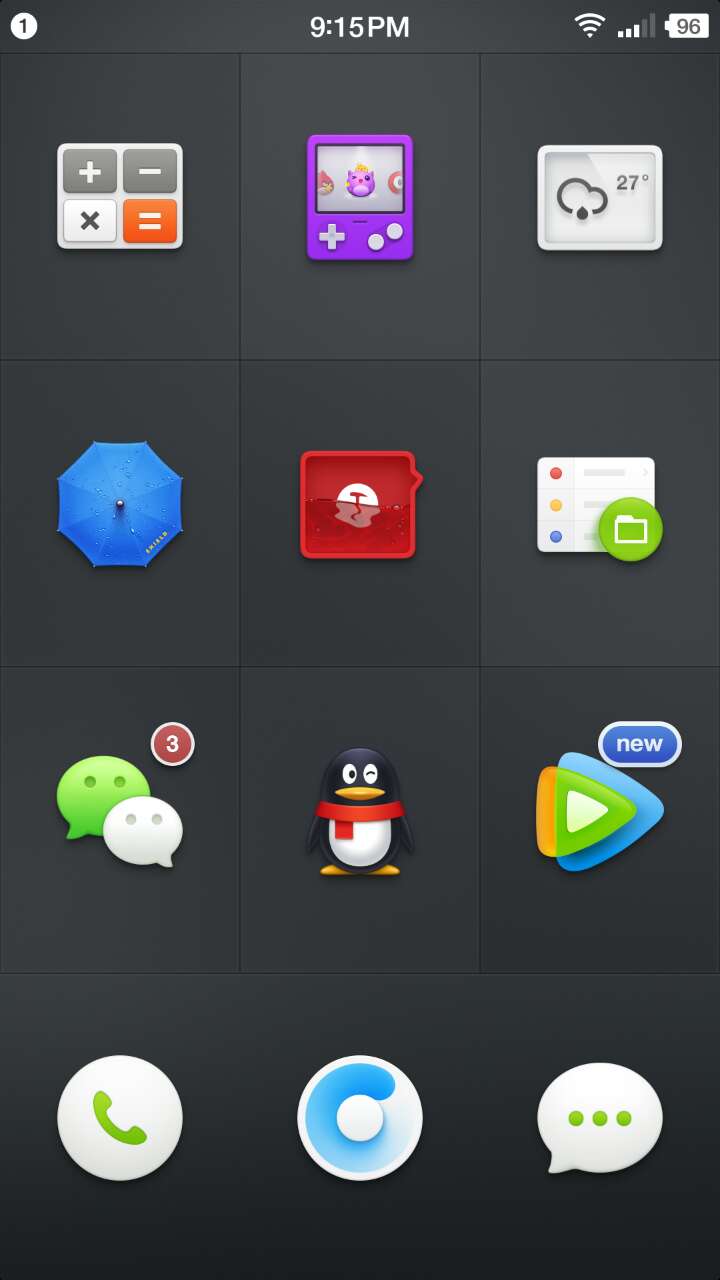Launch the blue browser app in dock
This screenshot has height=1280, width=720.
360,1117
